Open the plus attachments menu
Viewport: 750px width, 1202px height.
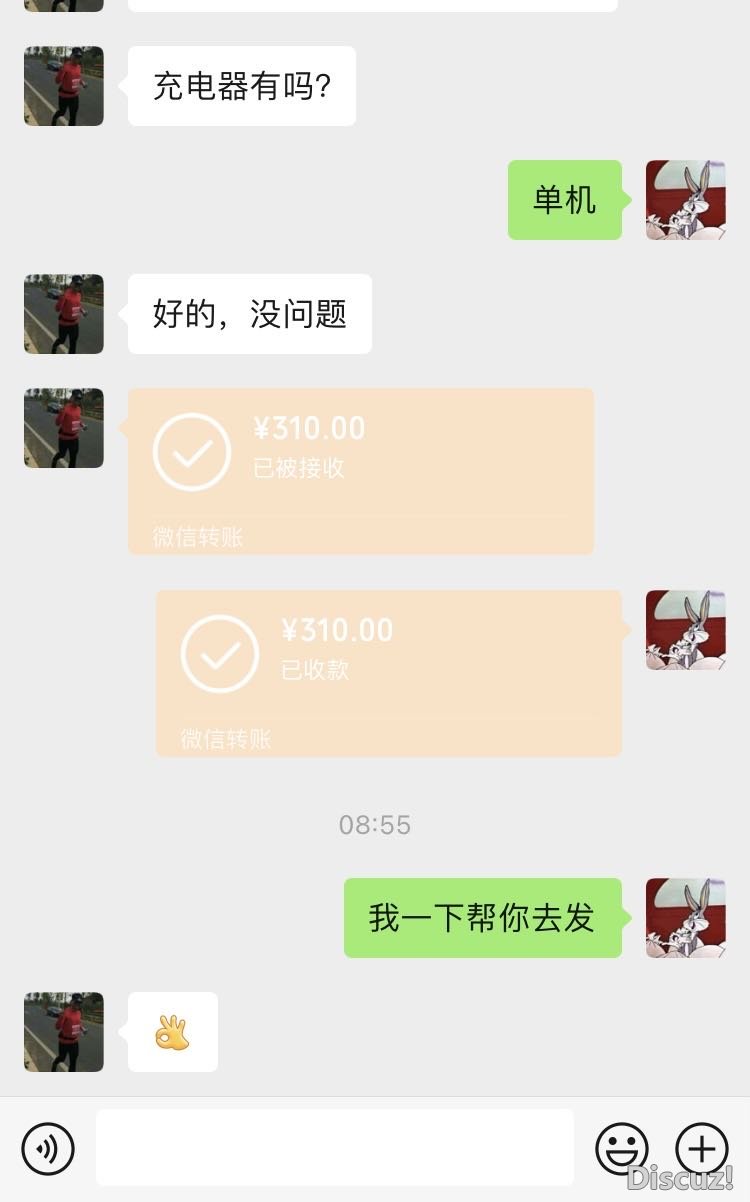click(702, 1148)
